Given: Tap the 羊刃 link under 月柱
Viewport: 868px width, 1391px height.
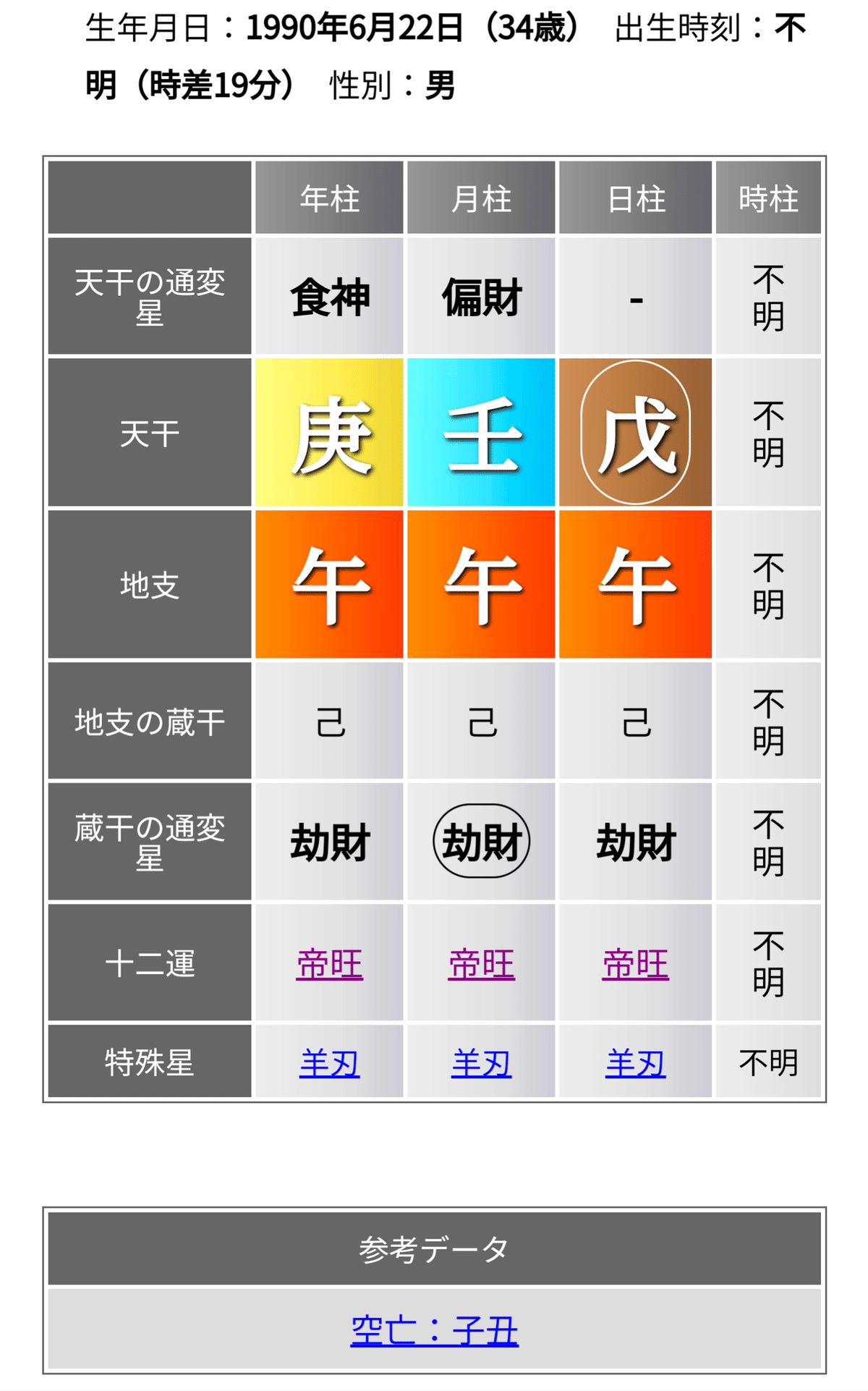Looking at the screenshot, I should point(481,1063).
